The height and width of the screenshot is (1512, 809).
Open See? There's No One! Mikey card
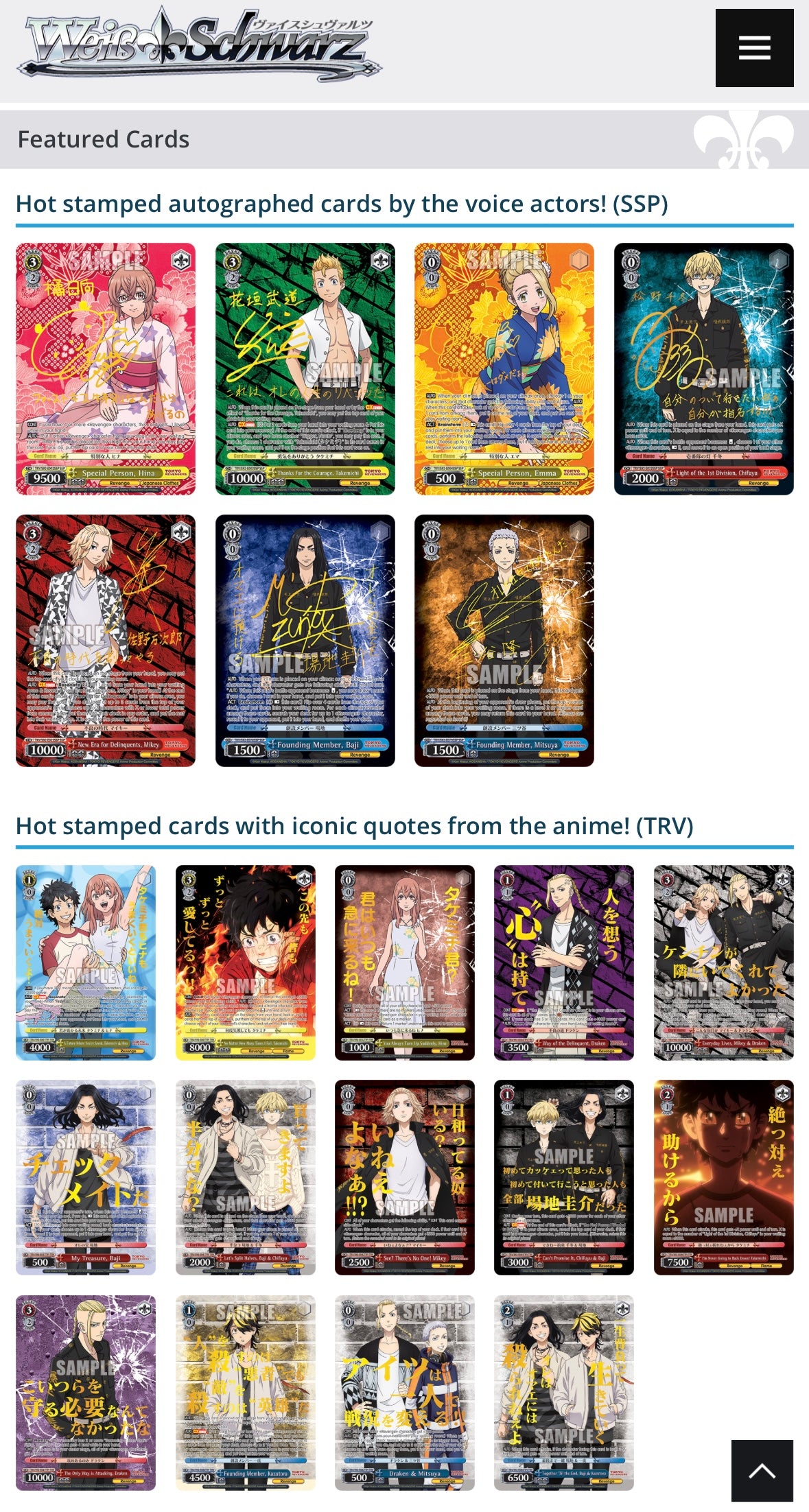coord(404,1177)
